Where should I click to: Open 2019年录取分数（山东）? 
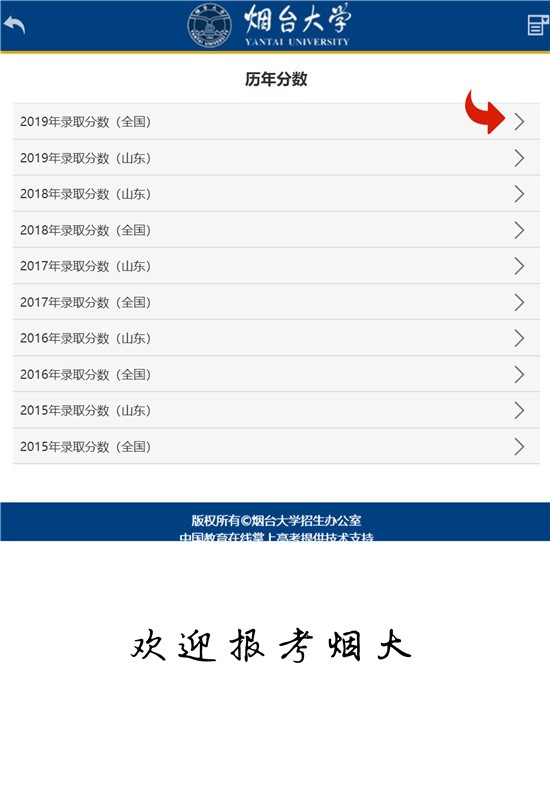point(276,158)
